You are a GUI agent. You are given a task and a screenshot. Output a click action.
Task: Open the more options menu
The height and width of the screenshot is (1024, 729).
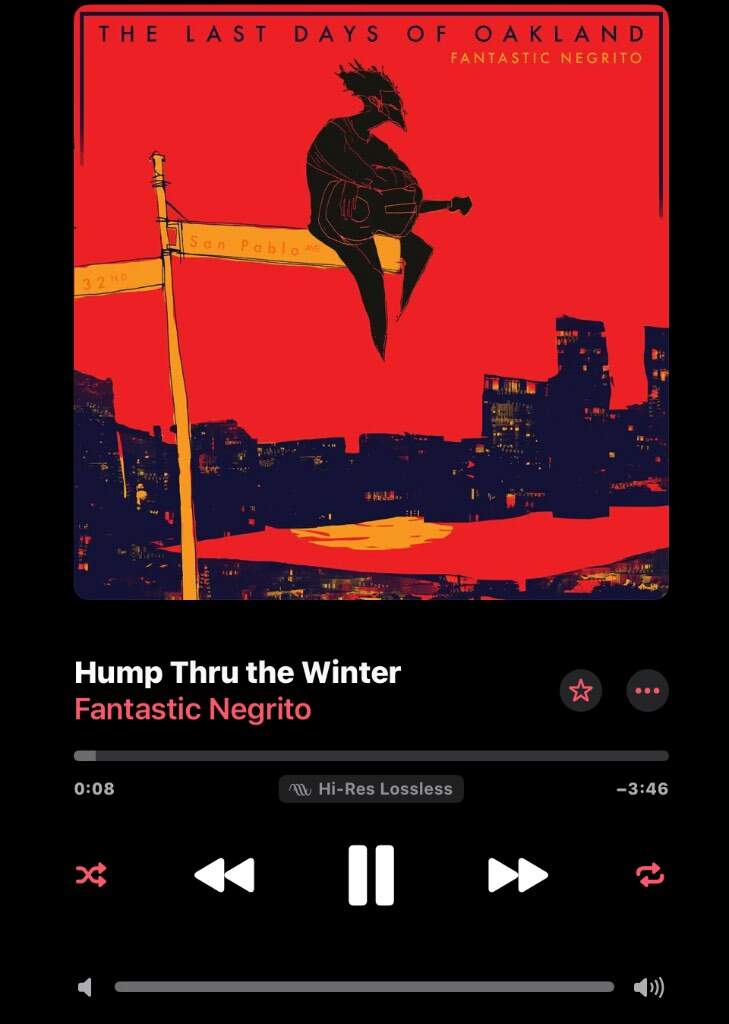tap(647, 691)
